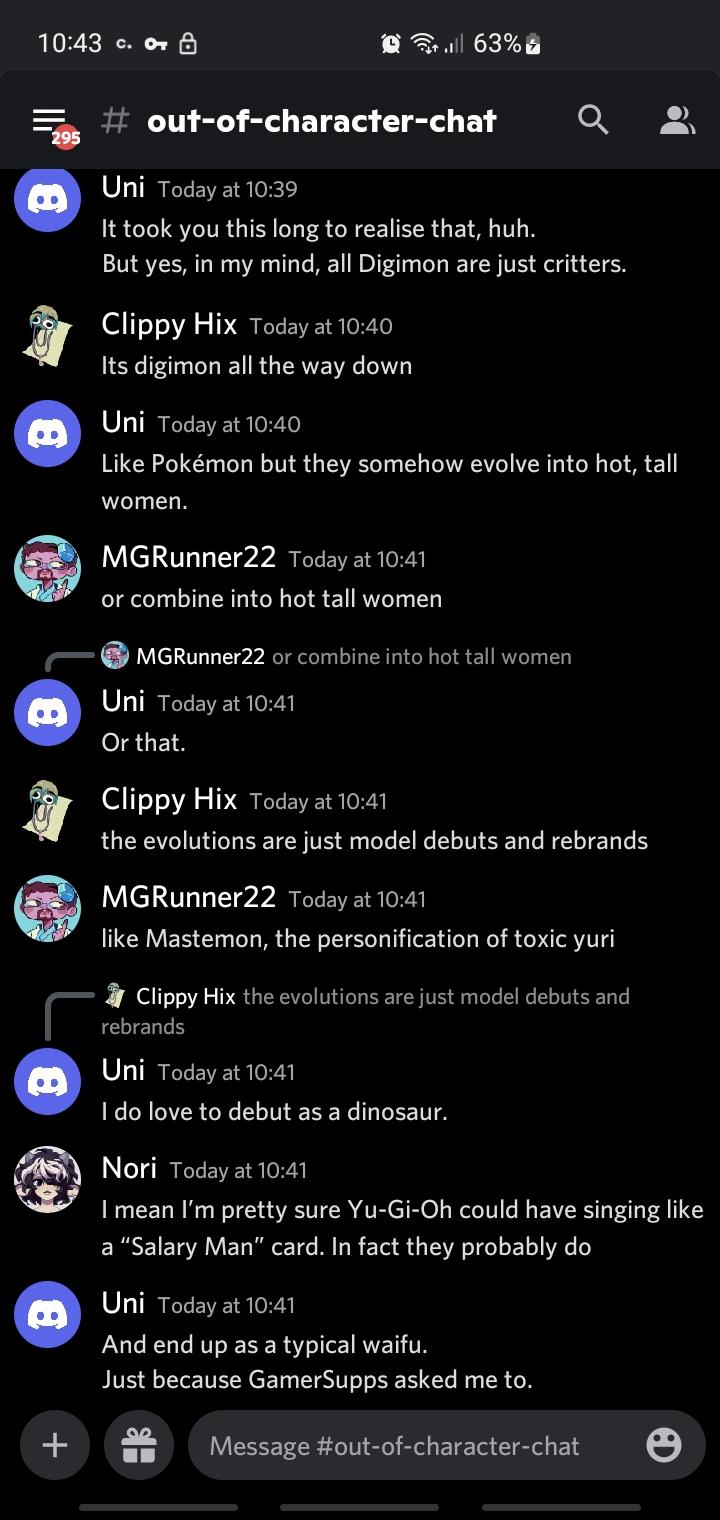Viewport: 720px width, 1520px height.
Task: Open the emoji picker
Action: (x=663, y=1445)
